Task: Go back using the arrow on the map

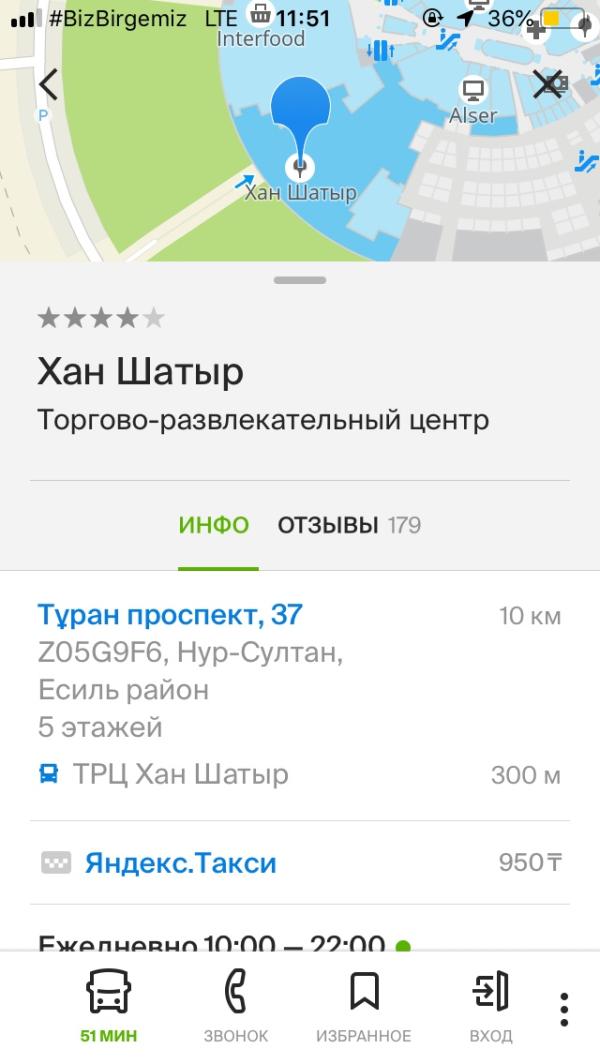Action: [x=48, y=85]
